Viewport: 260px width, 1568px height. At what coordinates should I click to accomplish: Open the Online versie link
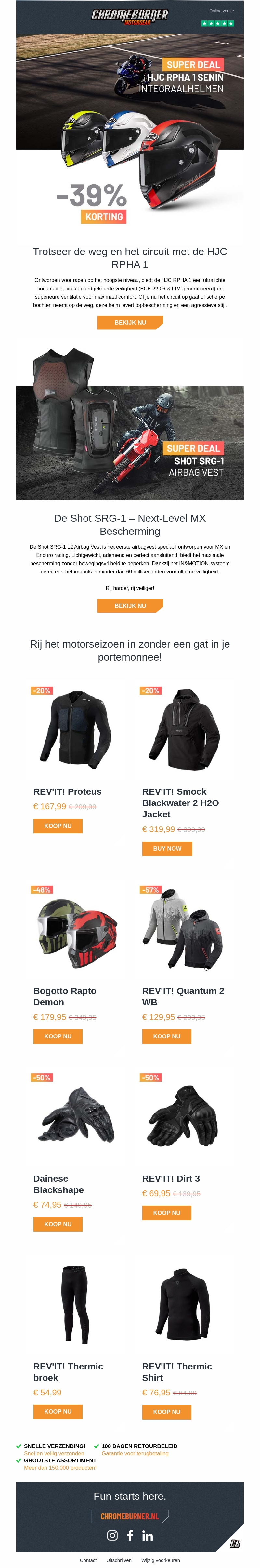click(x=221, y=11)
